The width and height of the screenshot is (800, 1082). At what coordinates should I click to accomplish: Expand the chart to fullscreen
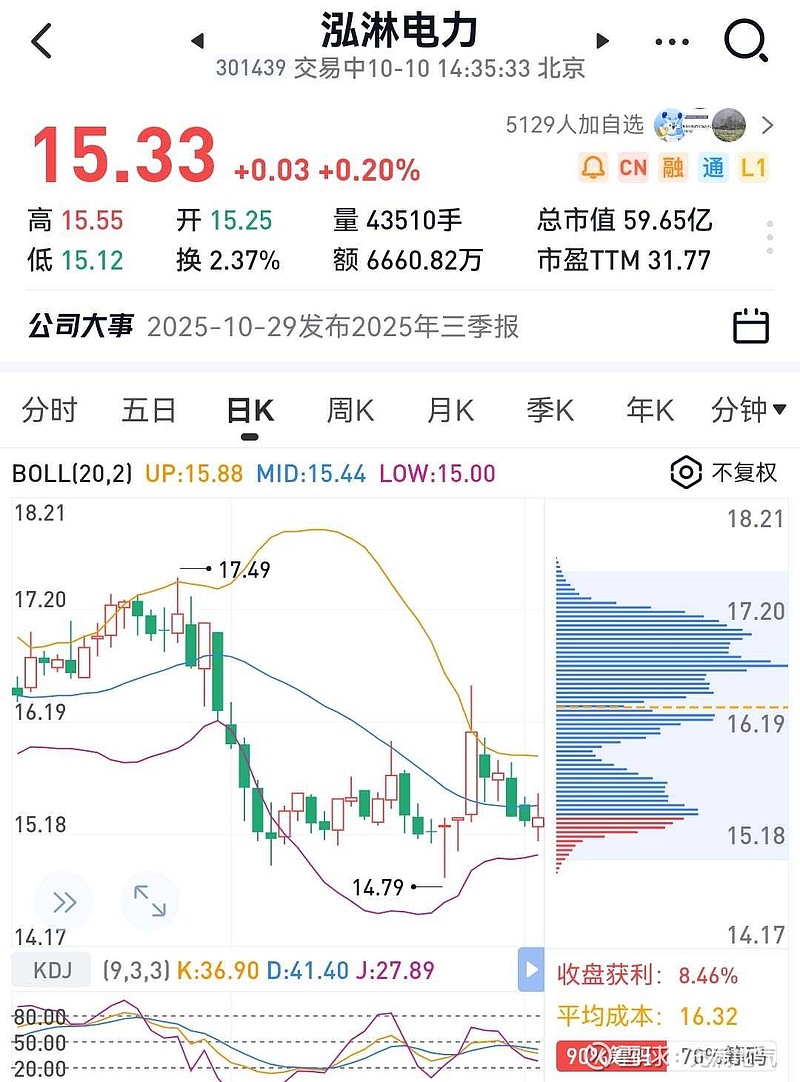point(149,901)
